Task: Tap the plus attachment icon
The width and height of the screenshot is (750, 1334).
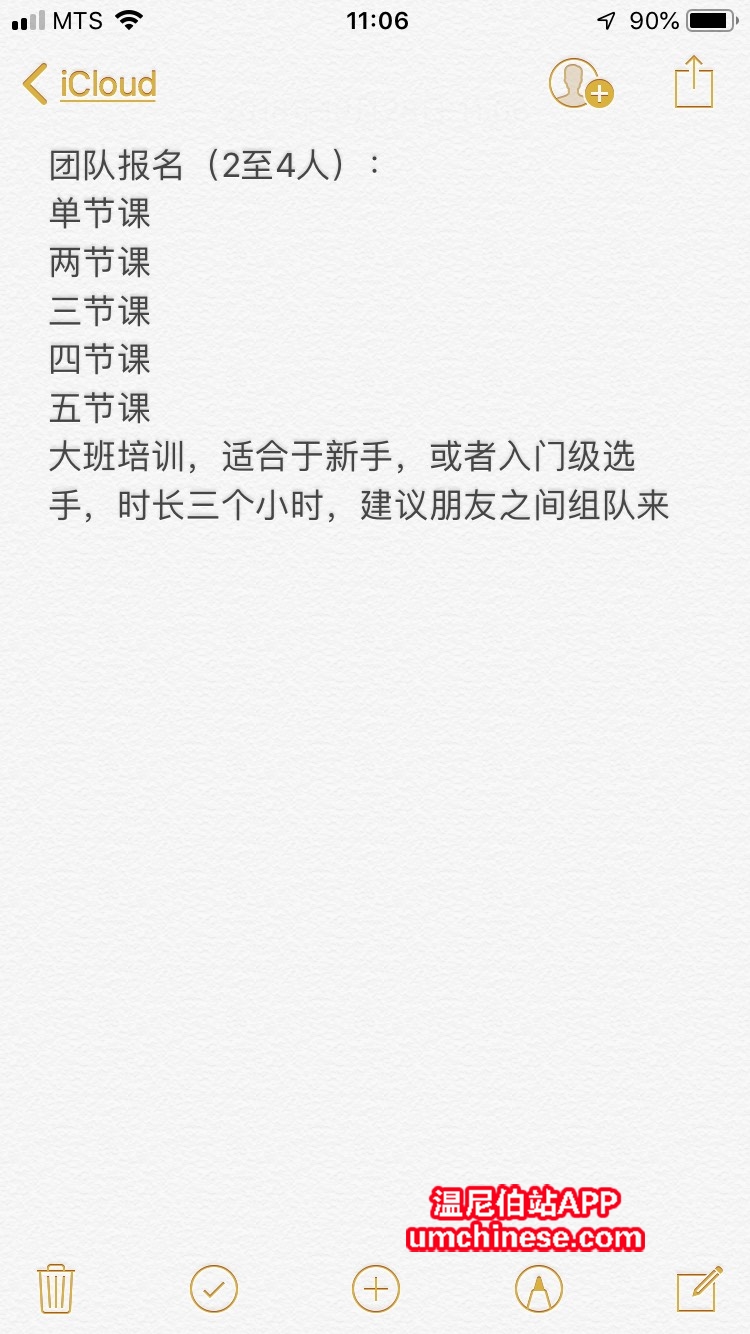Action: [376, 1288]
